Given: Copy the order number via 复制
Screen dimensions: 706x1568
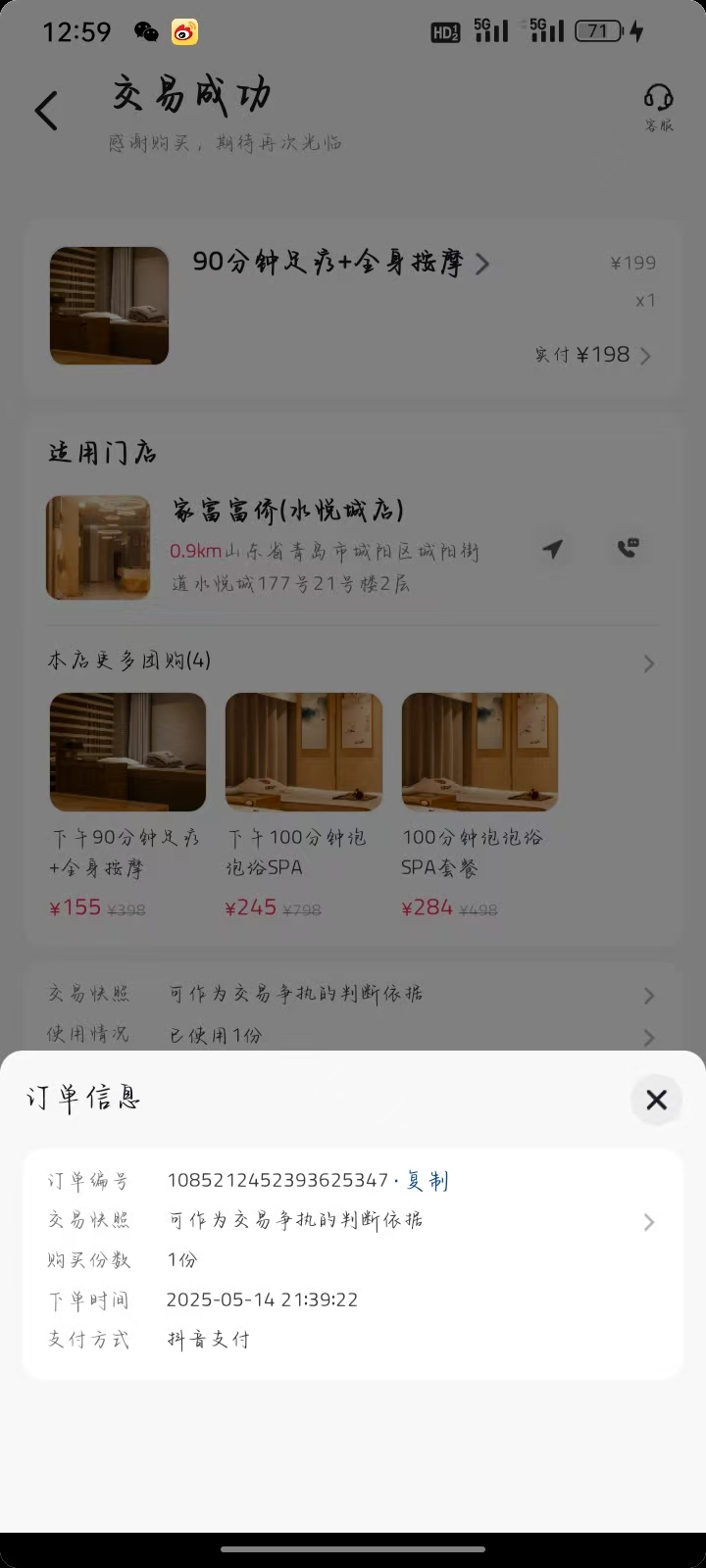Looking at the screenshot, I should [428, 1181].
